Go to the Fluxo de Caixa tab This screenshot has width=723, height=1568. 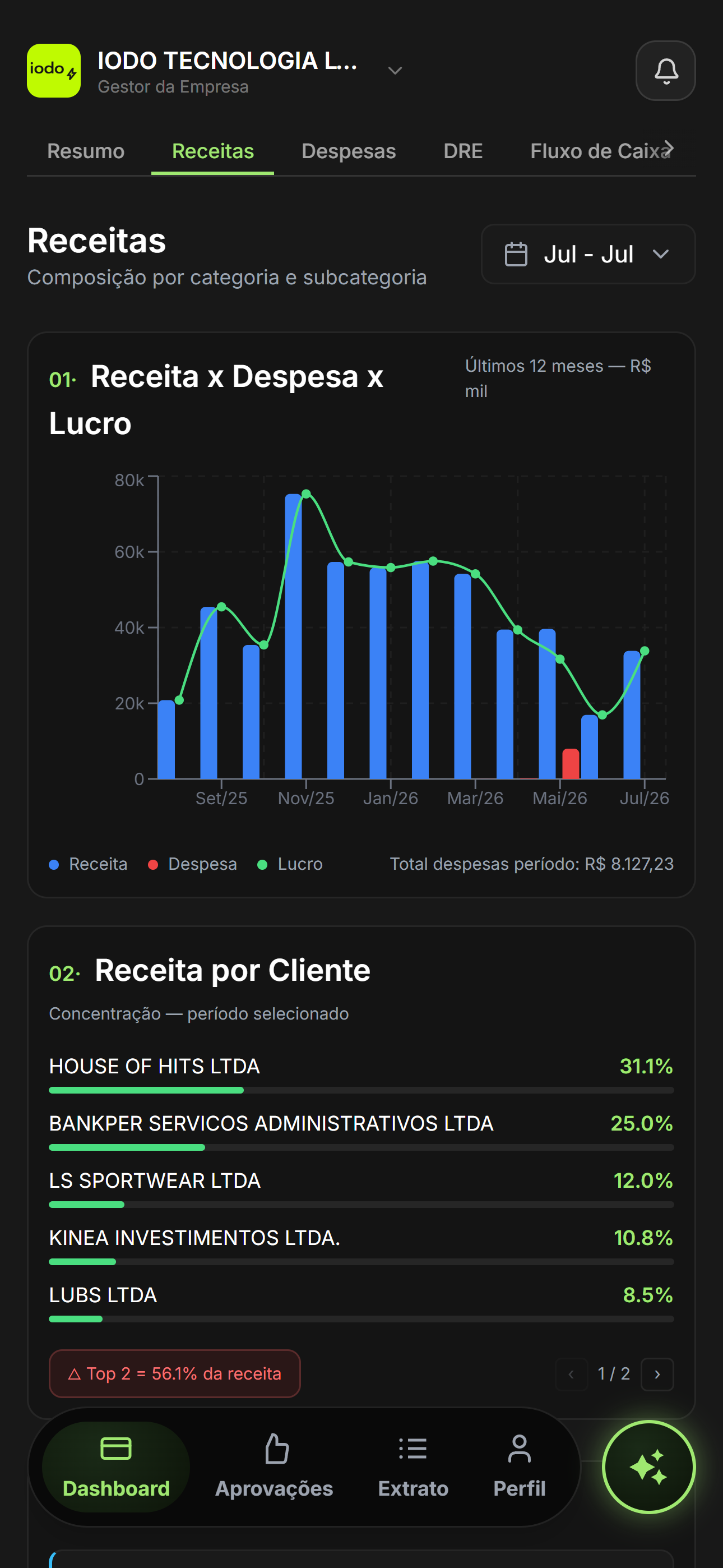tap(601, 151)
